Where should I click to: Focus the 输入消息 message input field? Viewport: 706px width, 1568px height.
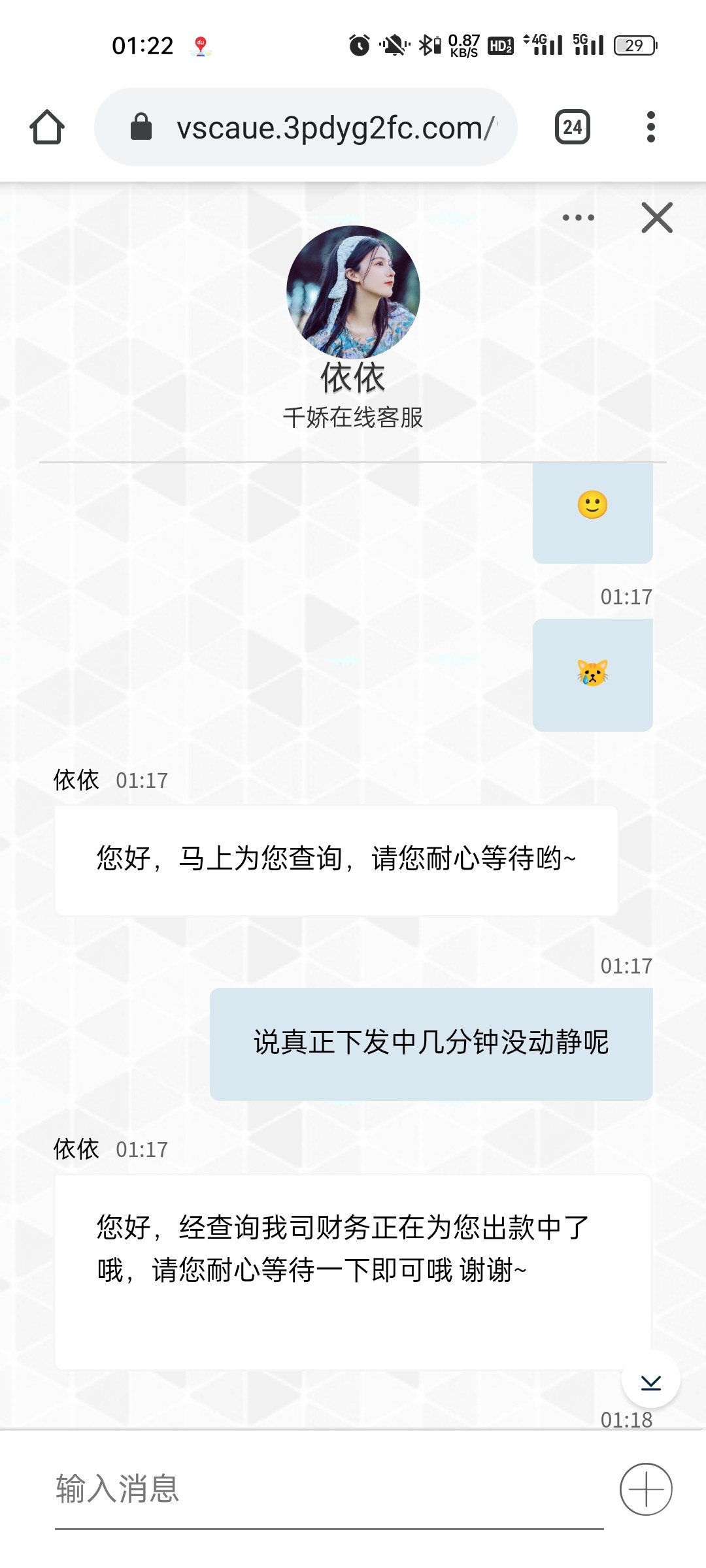(x=327, y=1490)
